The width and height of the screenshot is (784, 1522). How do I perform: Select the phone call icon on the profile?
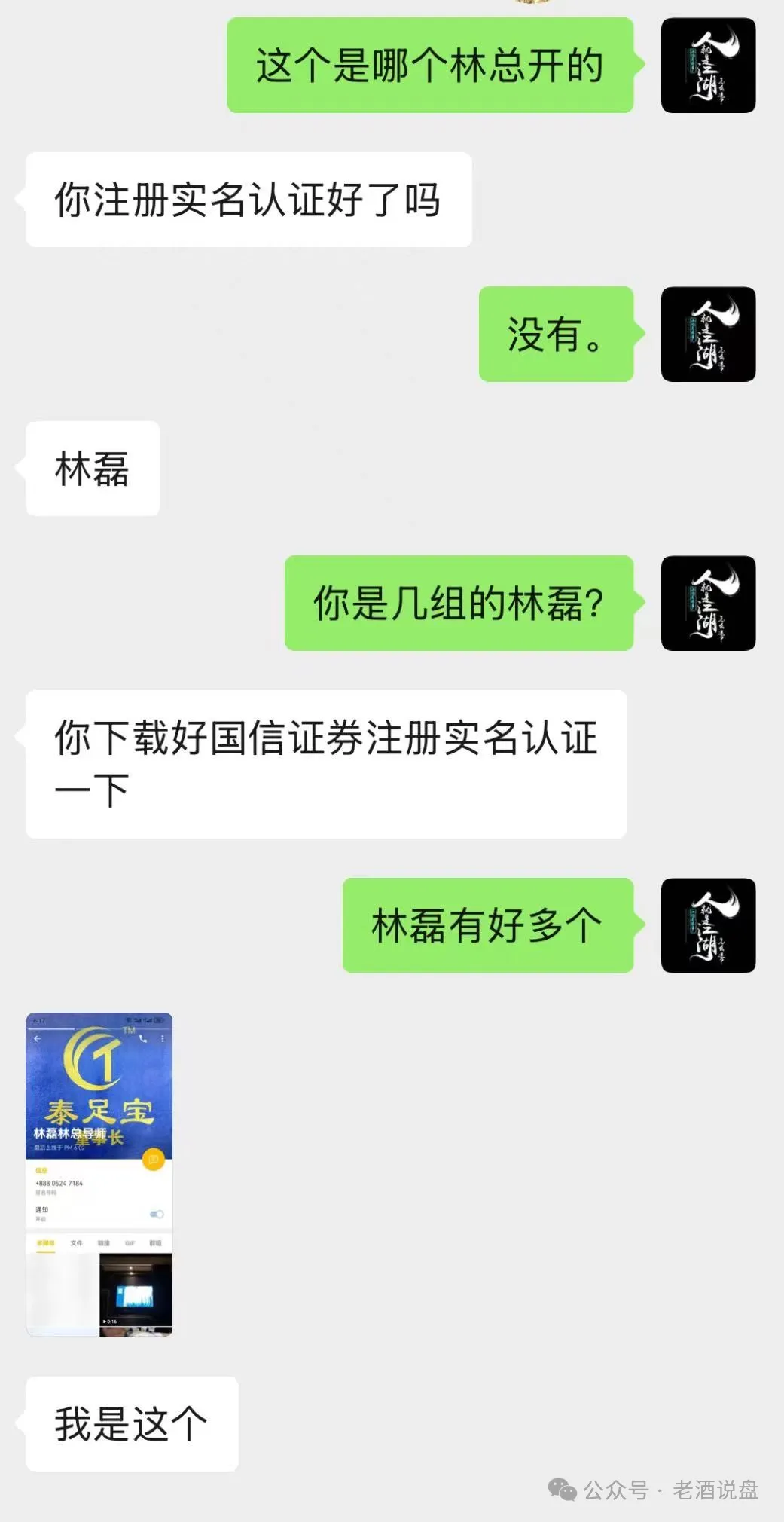(143, 1039)
